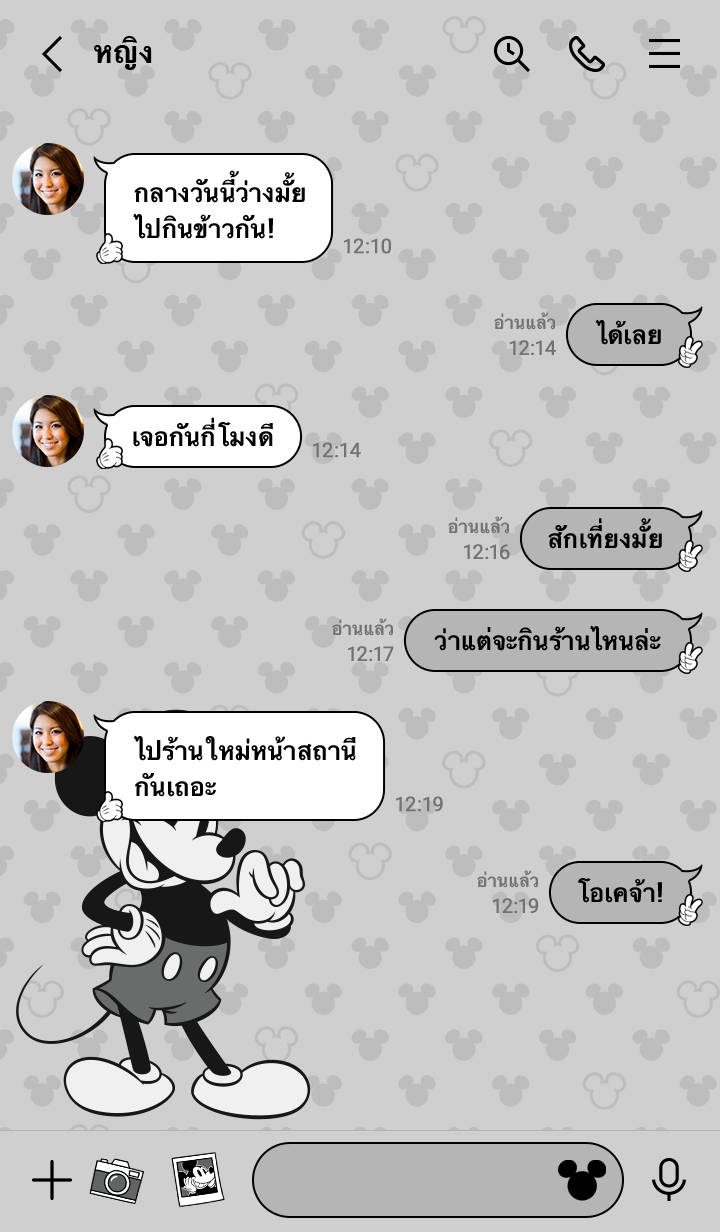Viewport: 720px width, 1232px height.
Task: Launch the camera to take a photo
Action: pos(117,1180)
